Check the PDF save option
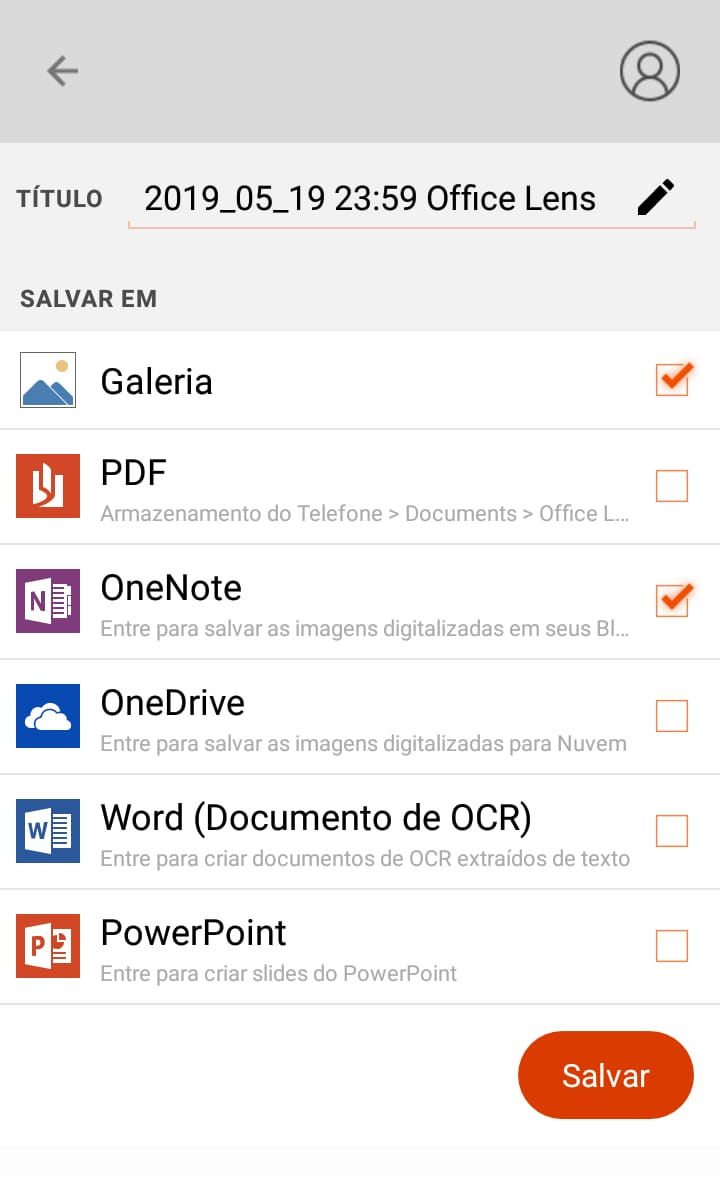Screen dimensions: 720x1189 [671, 486]
